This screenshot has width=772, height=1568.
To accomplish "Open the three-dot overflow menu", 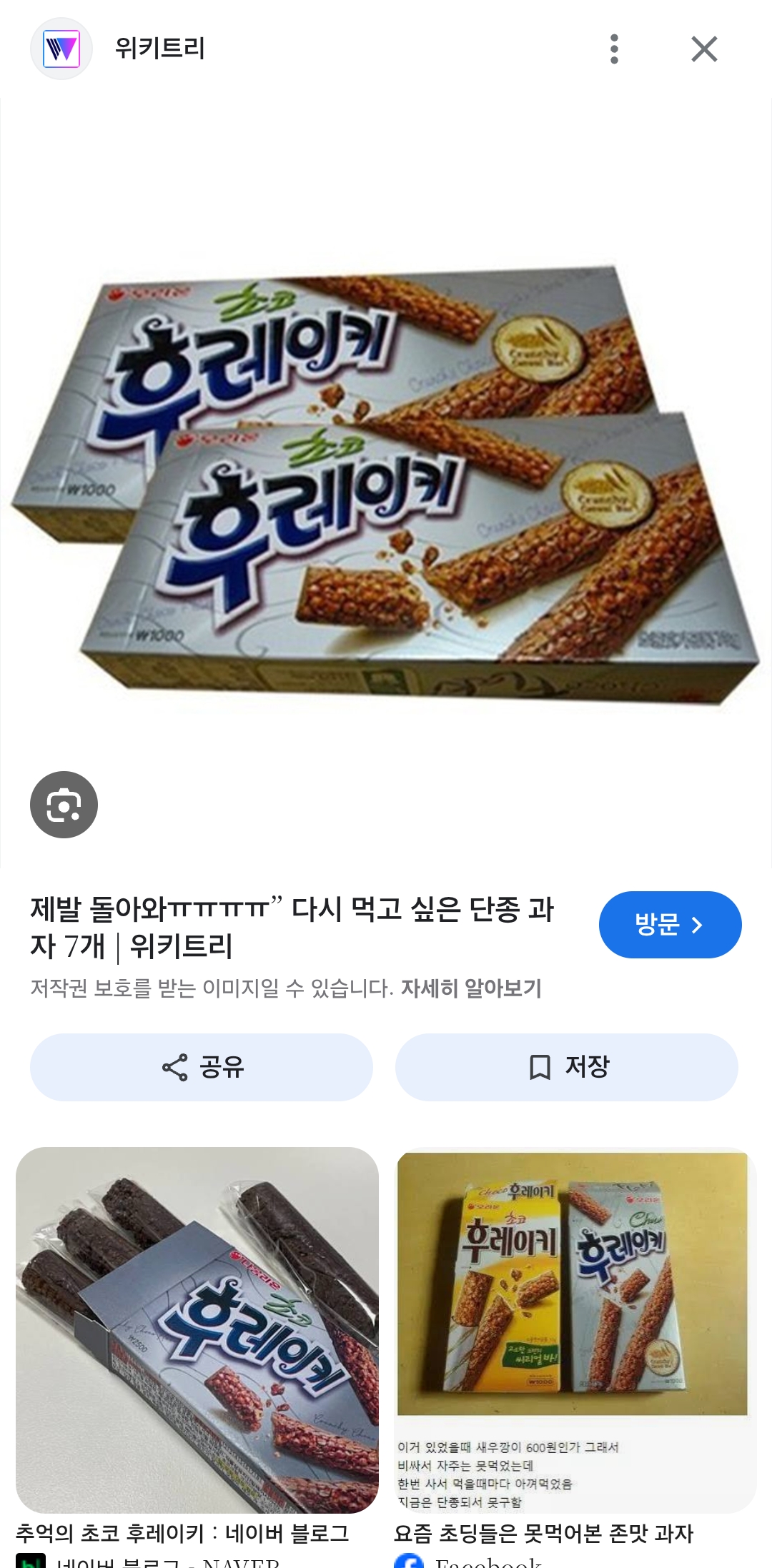I will pos(614,49).
